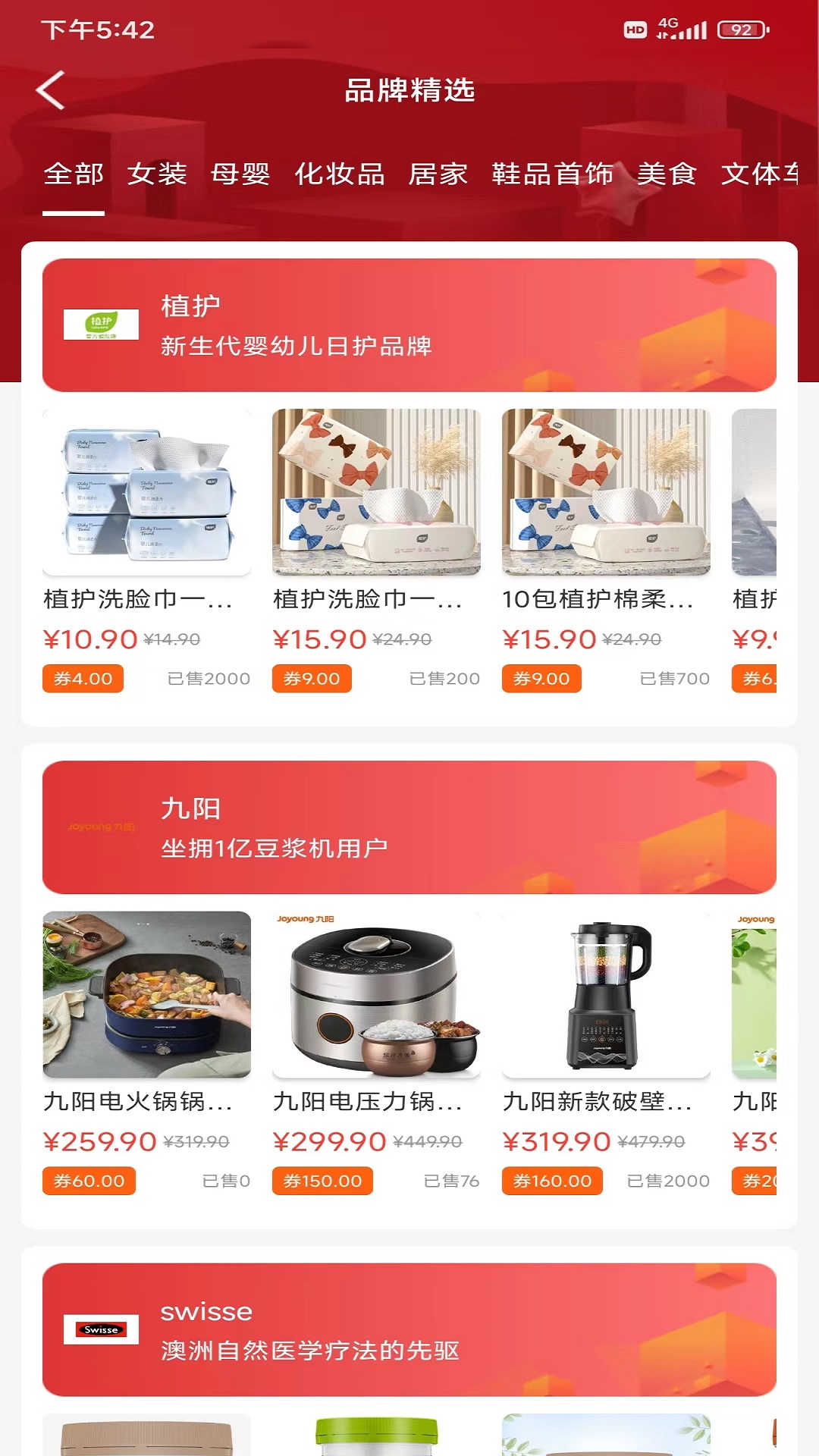Claim the 券150.00 coupon
Viewport: 819px width, 1456px height.
point(322,1181)
